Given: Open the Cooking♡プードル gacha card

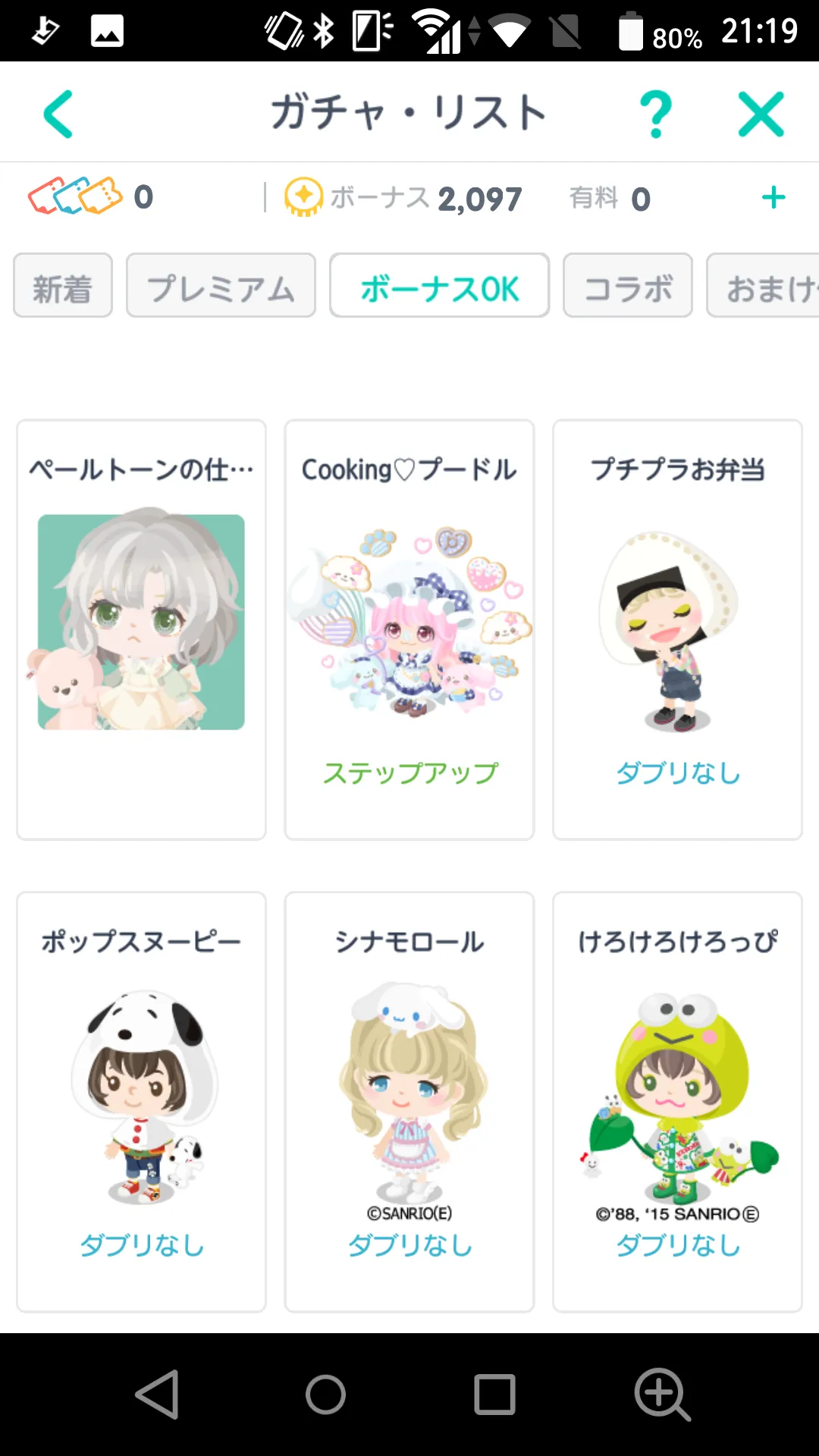Looking at the screenshot, I should point(409,629).
